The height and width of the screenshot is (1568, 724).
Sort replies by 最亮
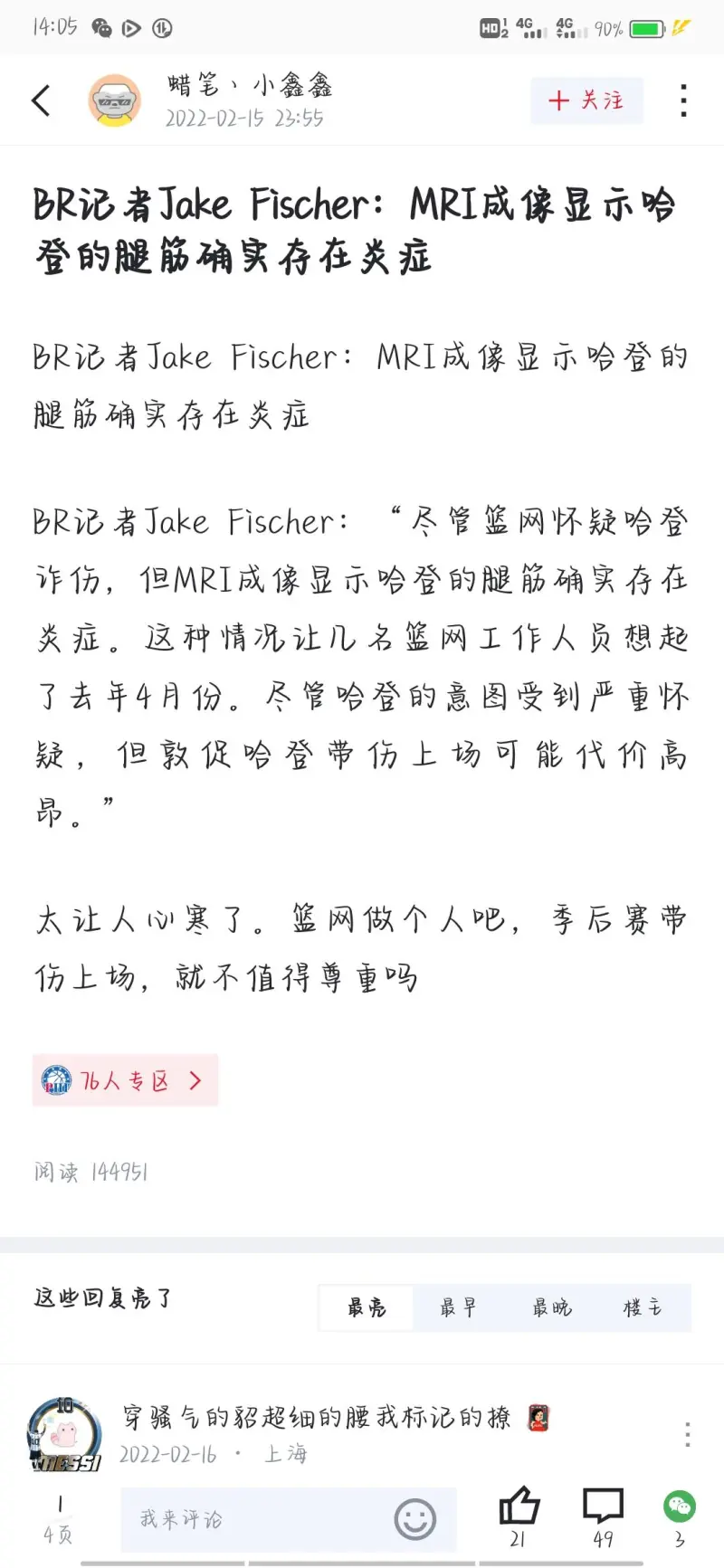(367, 1307)
